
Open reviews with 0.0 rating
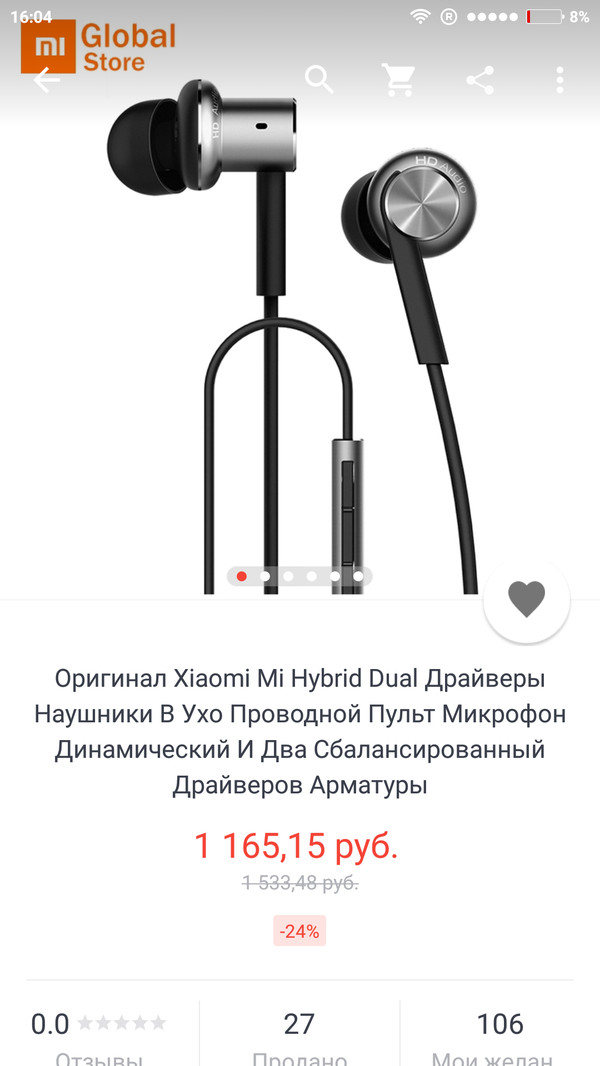pos(98,1035)
